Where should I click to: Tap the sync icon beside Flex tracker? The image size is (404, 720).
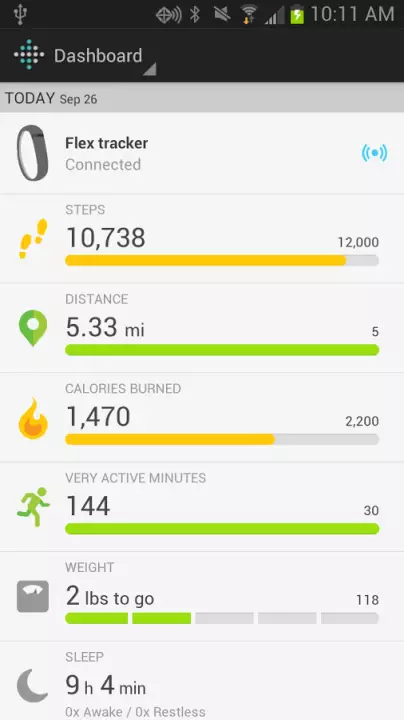374,153
